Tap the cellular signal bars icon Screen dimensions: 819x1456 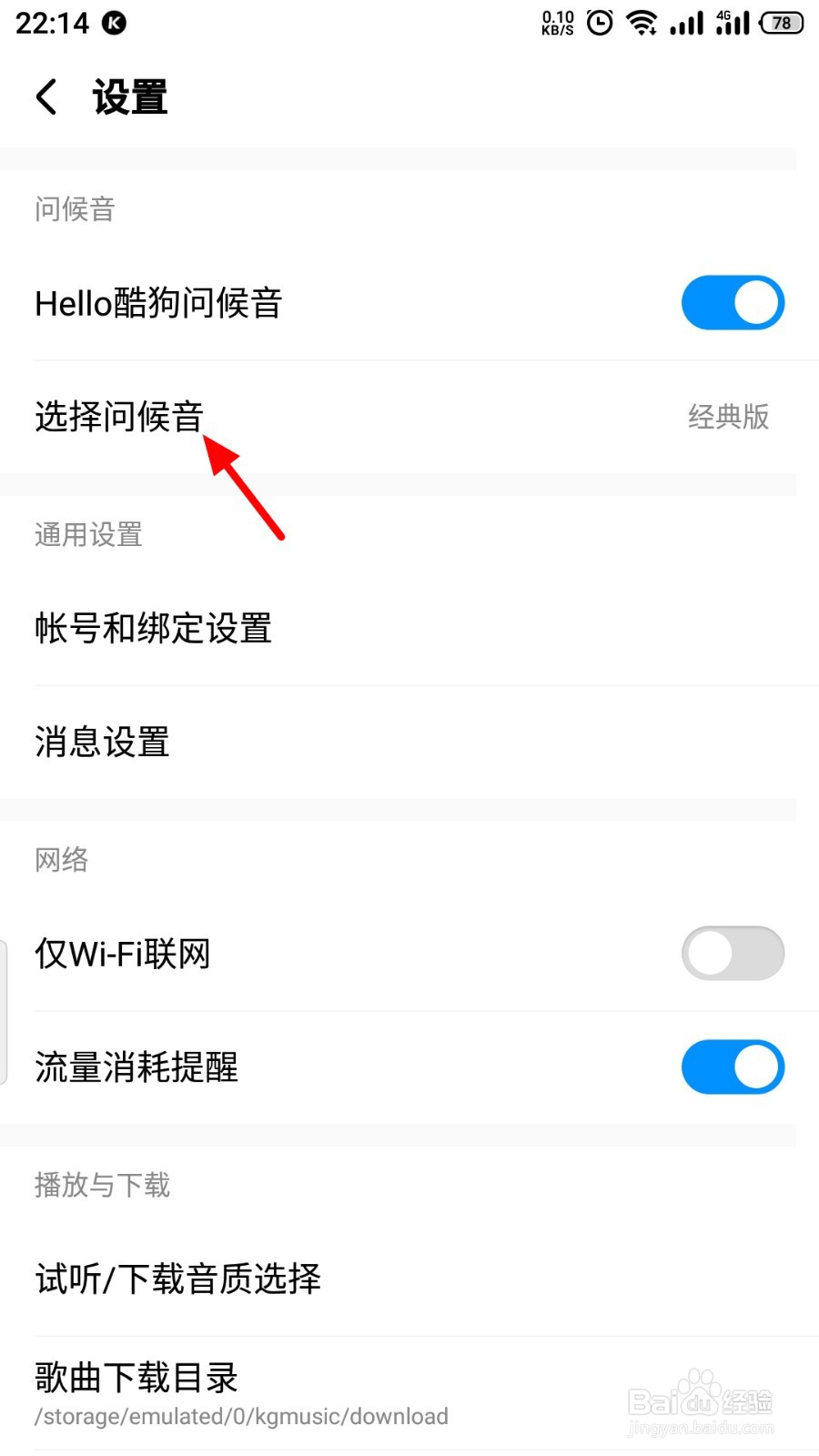(x=686, y=23)
